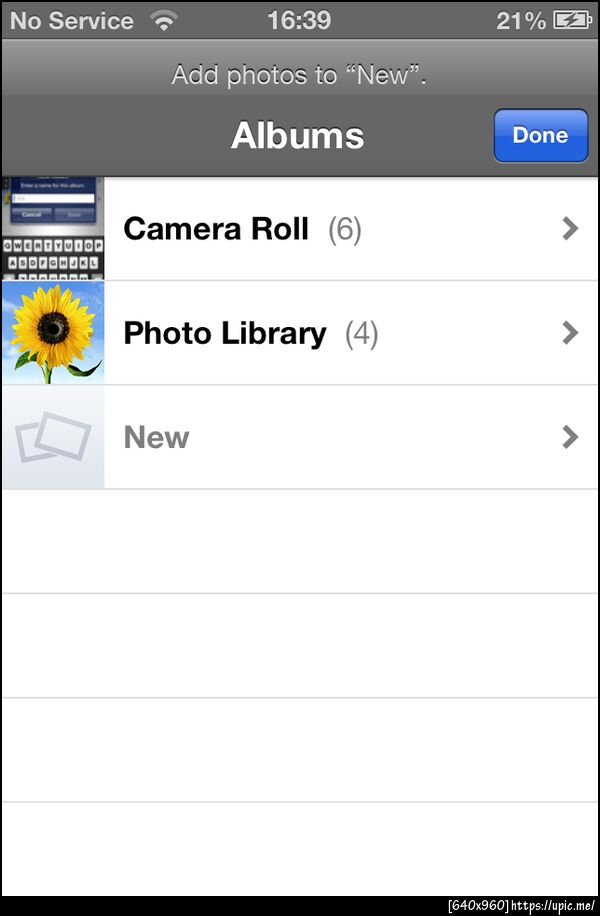Open the Camera Roll album
The width and height of the screenshot is (600, 916).
point(300,229)
